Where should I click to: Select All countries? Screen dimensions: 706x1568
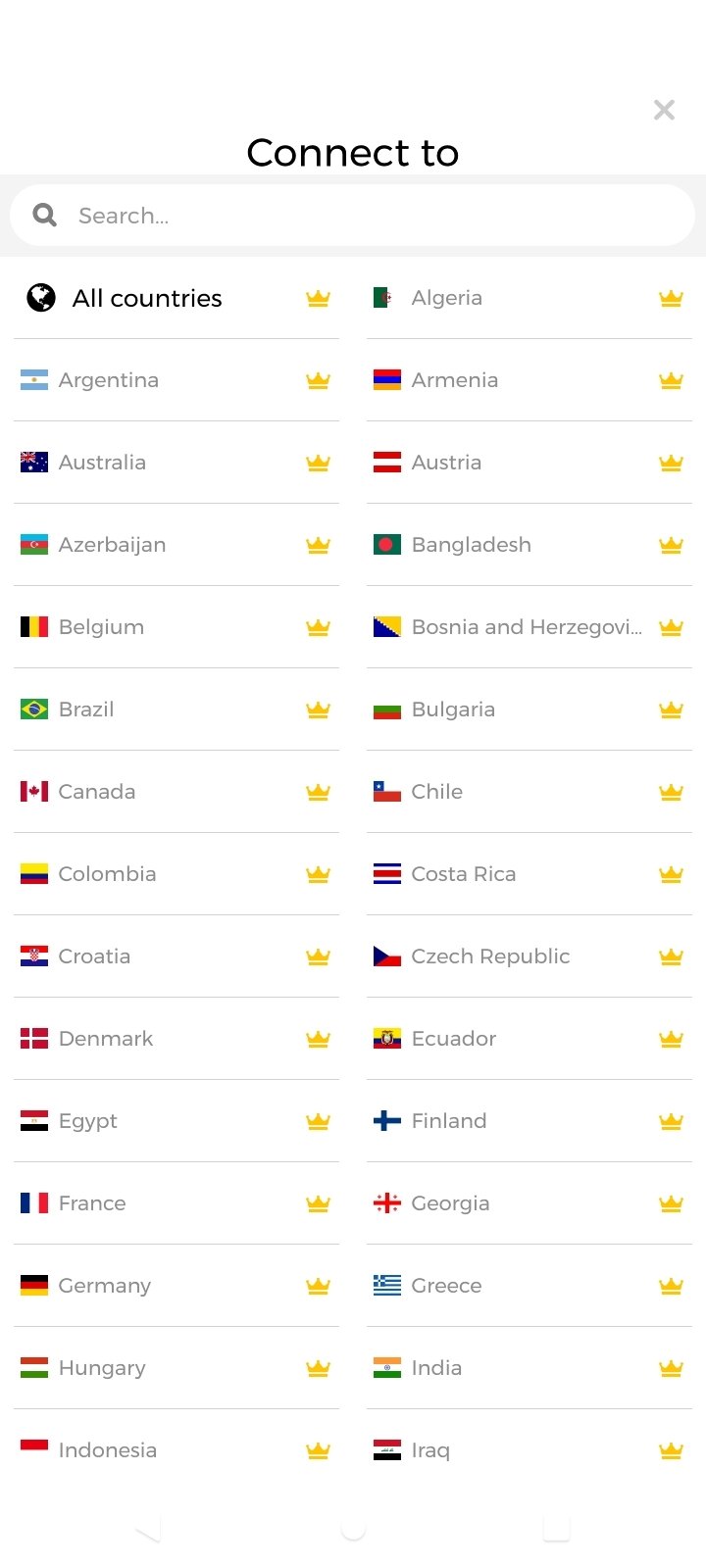point(176,298)
